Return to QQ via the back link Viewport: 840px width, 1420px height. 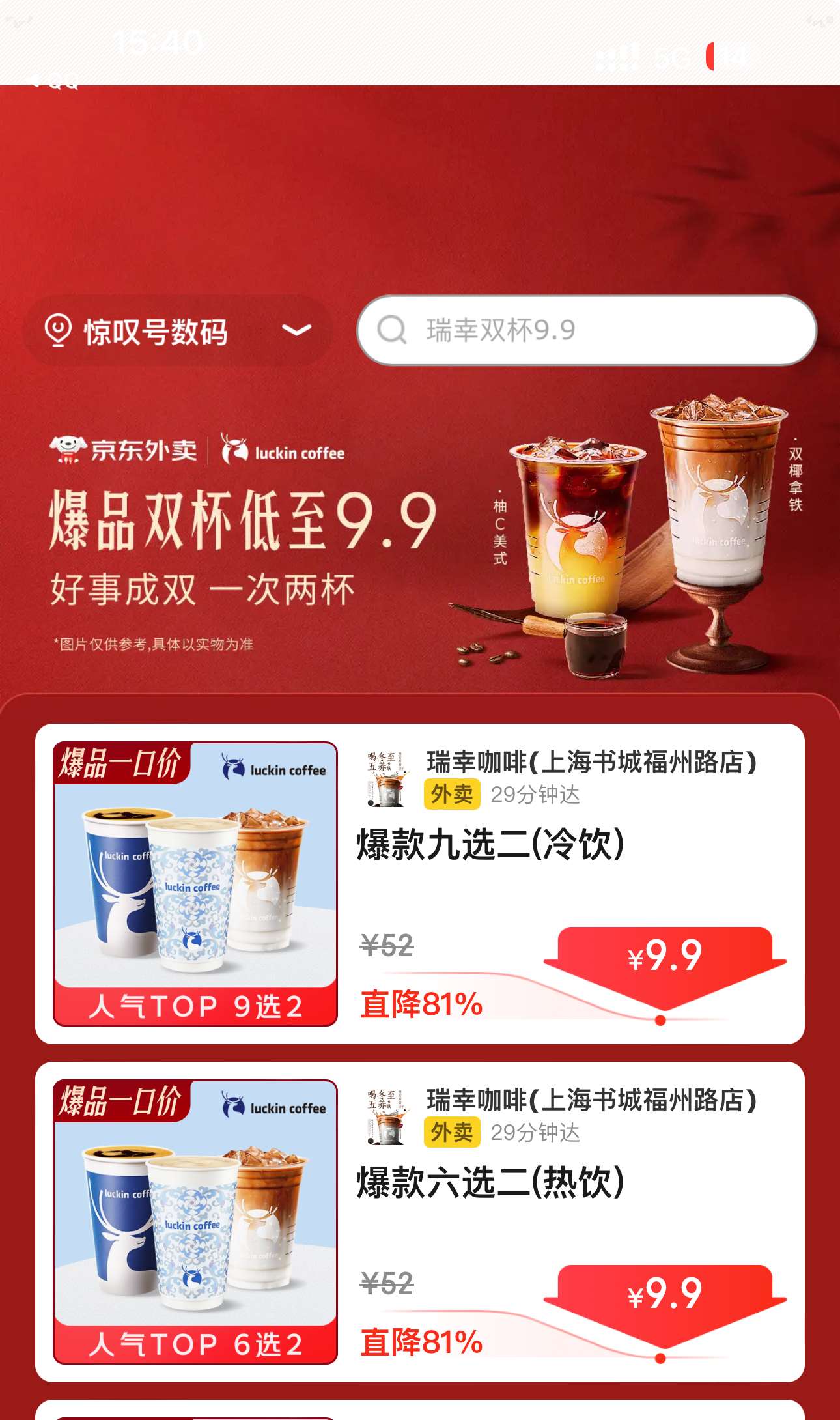(55, 81)
